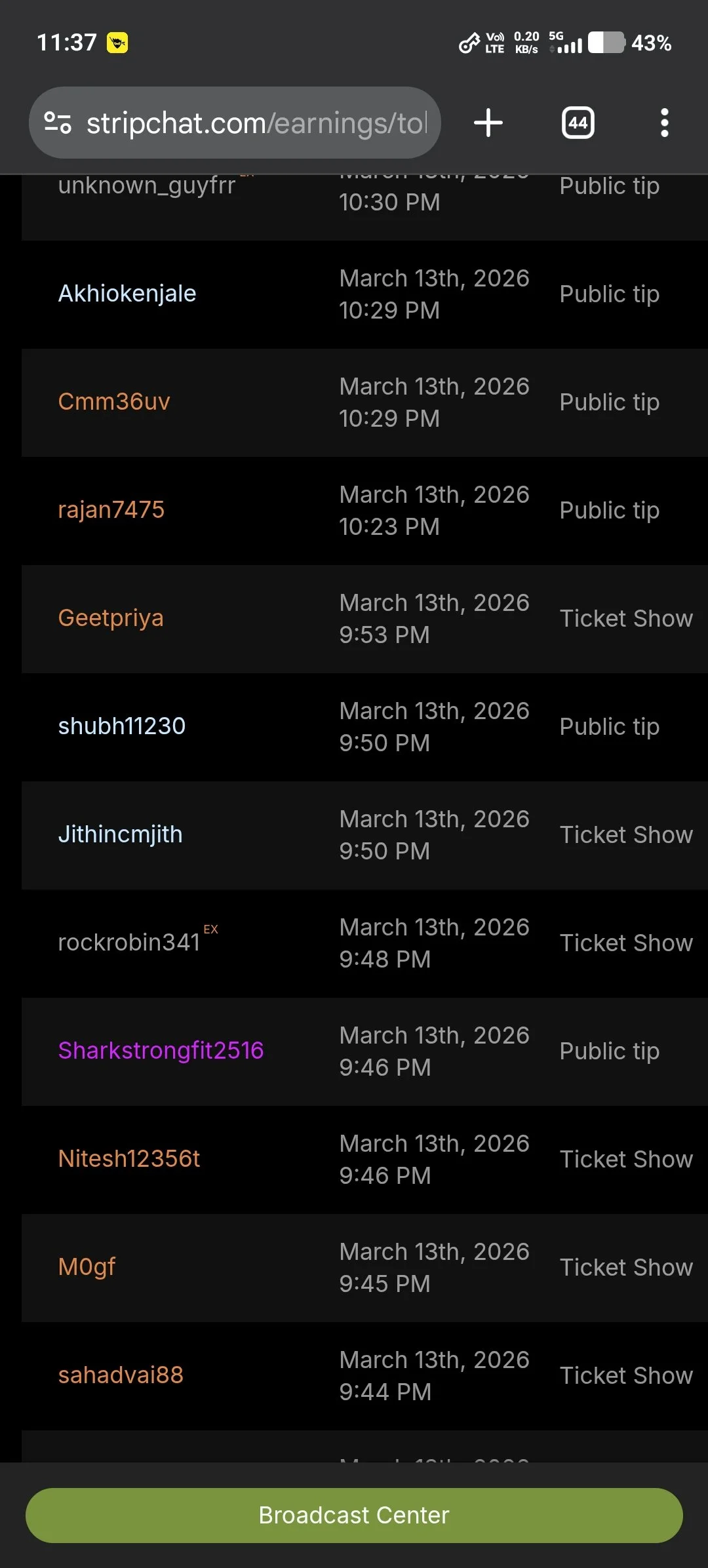The image size is (708, 1568).
Task: Select user Sharkstrongfit2516
Action: [161, 1051]
